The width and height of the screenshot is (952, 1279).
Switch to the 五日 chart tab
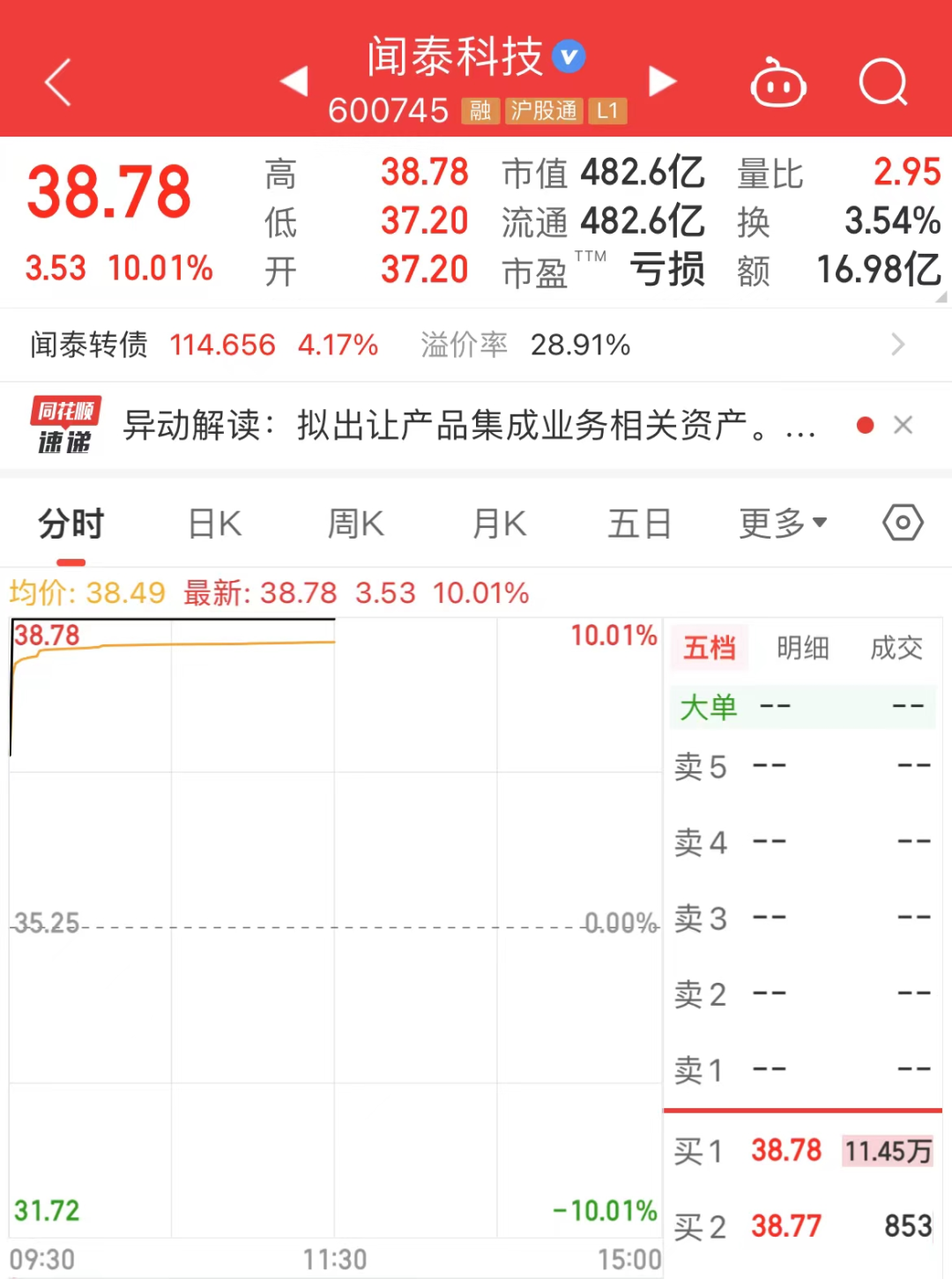640,524
